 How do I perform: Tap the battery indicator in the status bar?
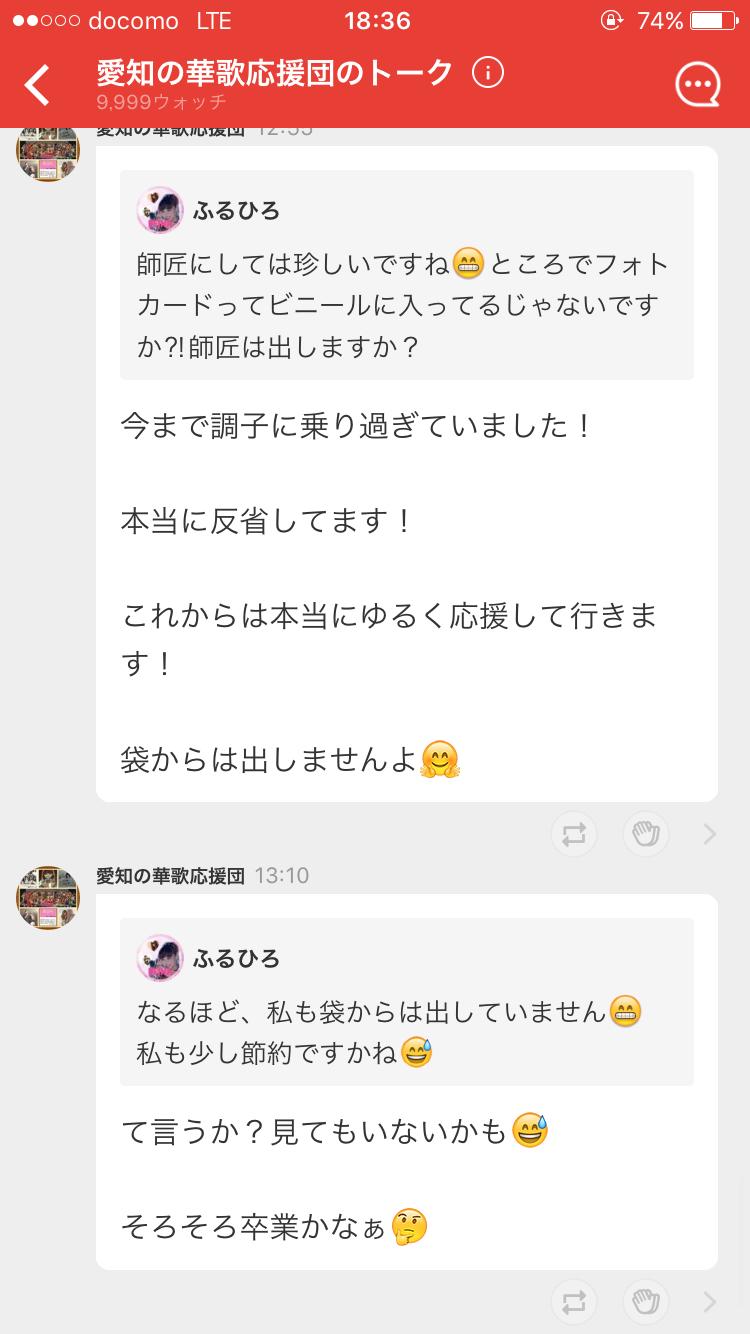click(714, 19)
